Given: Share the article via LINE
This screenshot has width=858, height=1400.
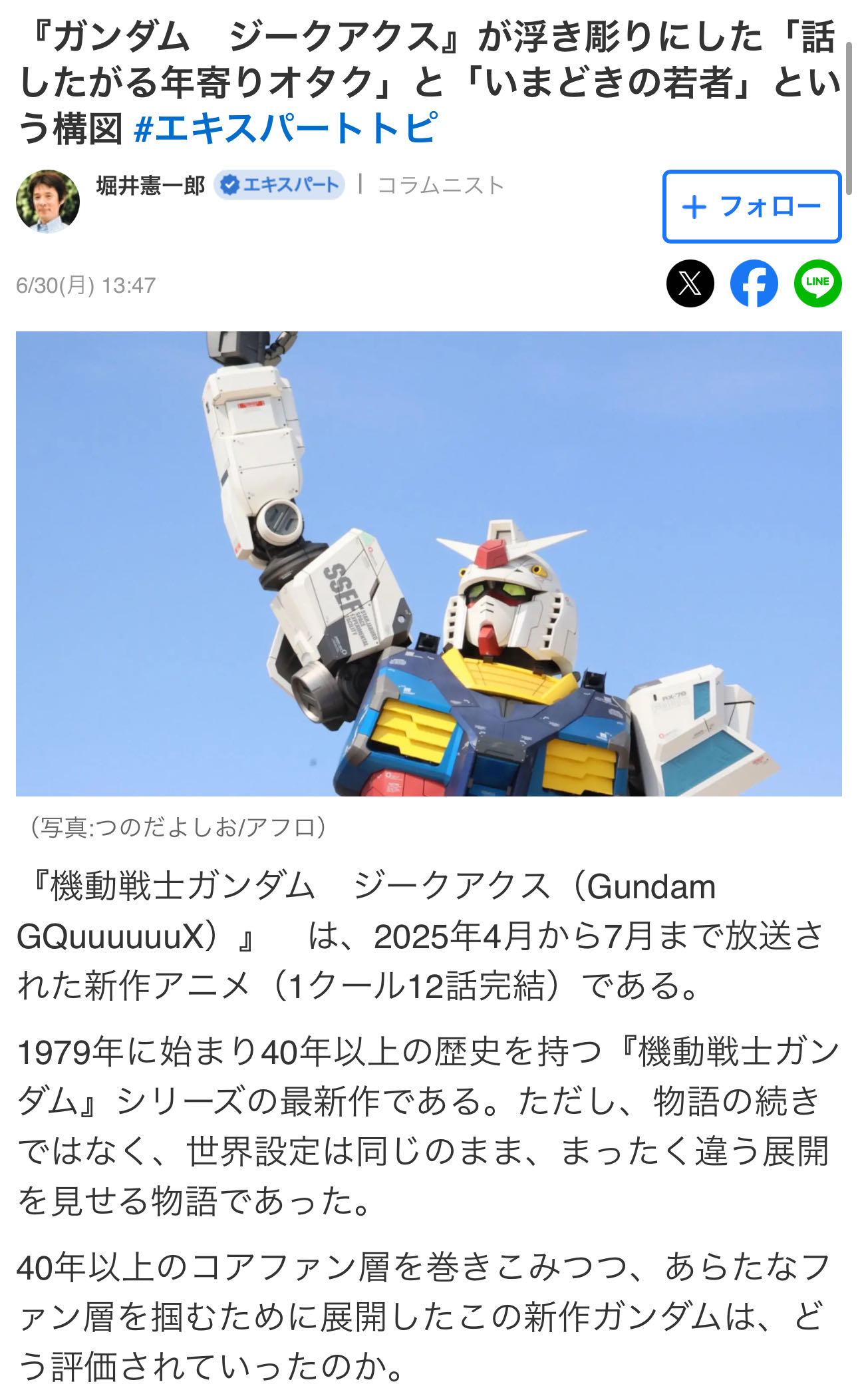Looking at the screenshot, I should tap(818, 283).
